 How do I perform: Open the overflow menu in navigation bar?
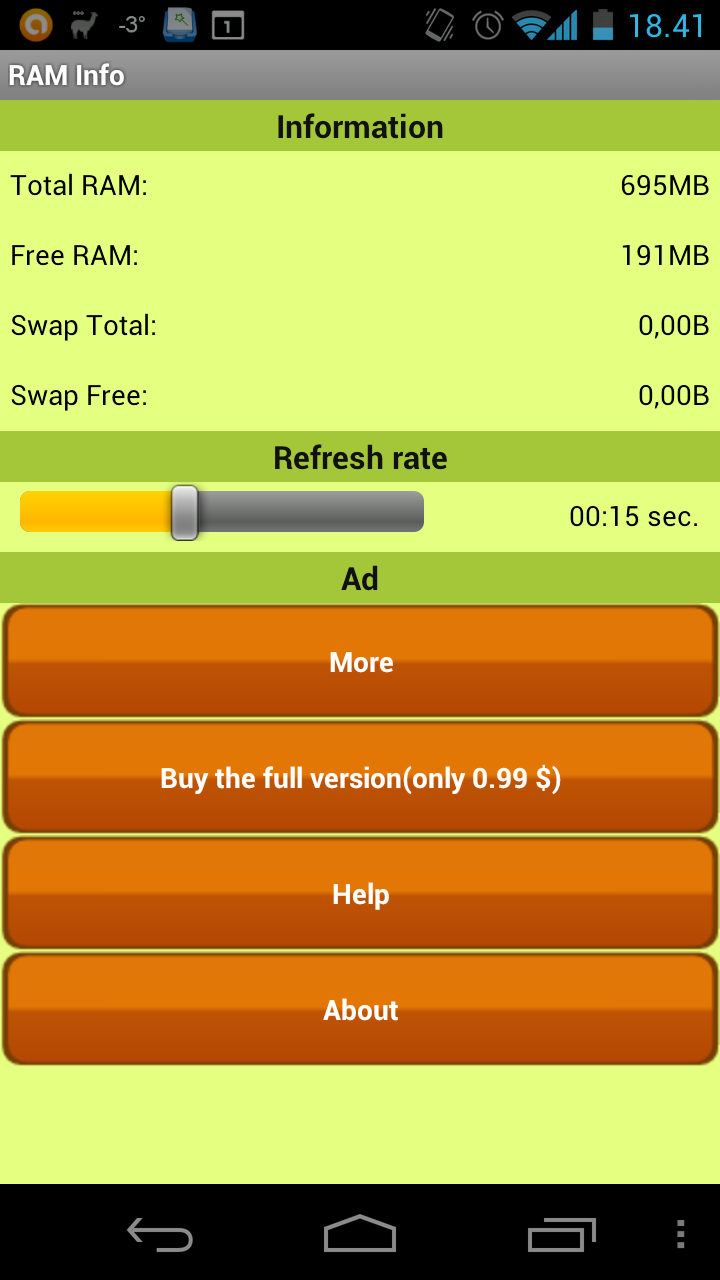point(681,1233)
